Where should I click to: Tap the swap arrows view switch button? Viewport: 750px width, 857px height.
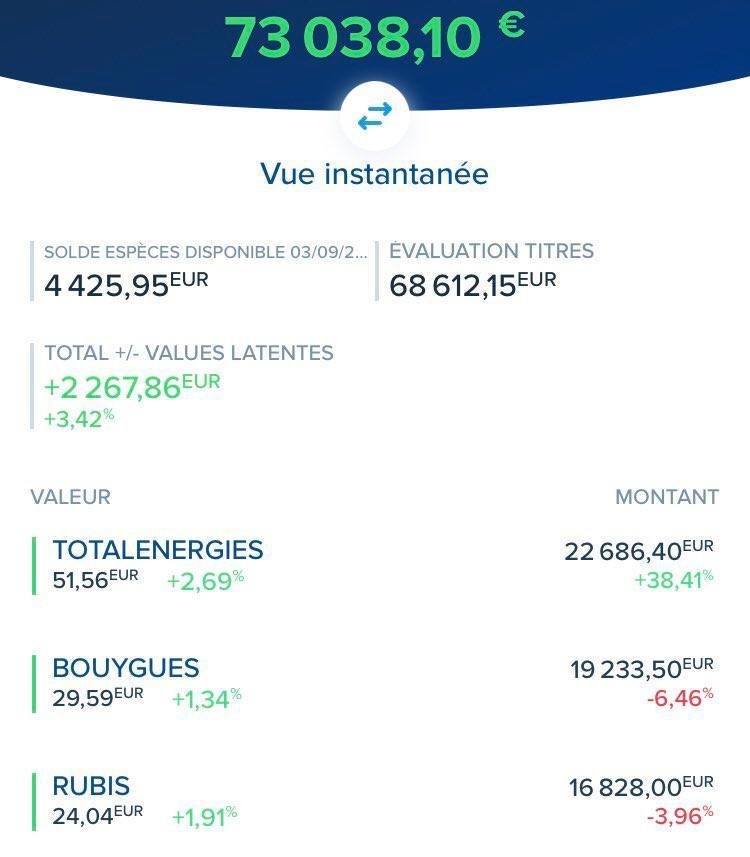(x=375, y=117)
